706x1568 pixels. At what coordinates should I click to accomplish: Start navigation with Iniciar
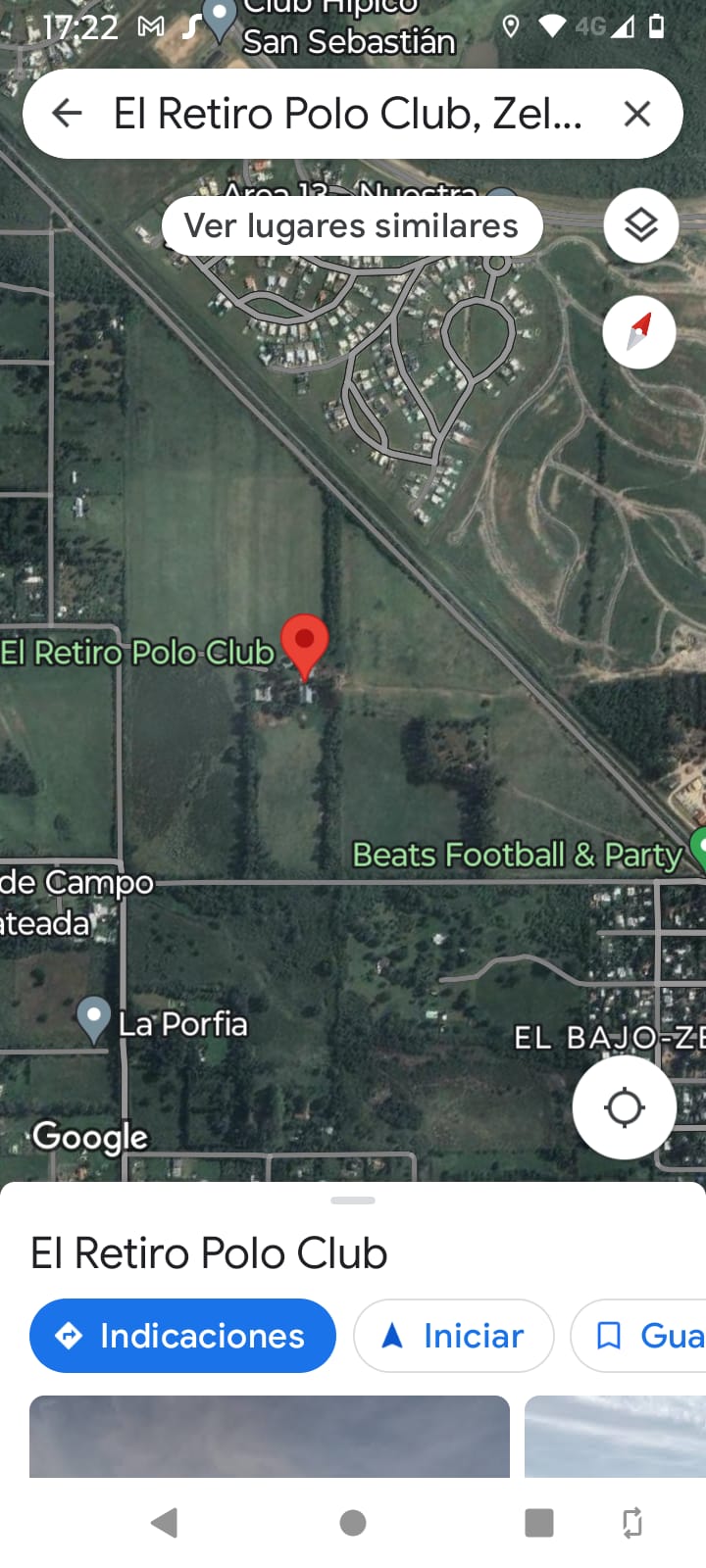454,1336
